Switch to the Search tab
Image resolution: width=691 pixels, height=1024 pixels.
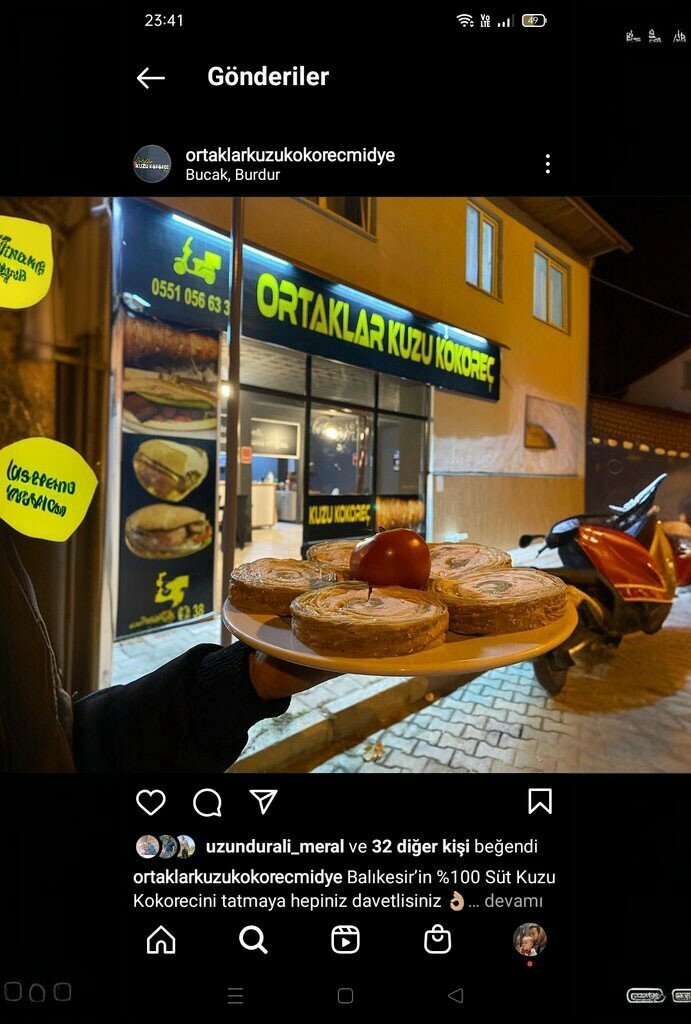[253, 940]
